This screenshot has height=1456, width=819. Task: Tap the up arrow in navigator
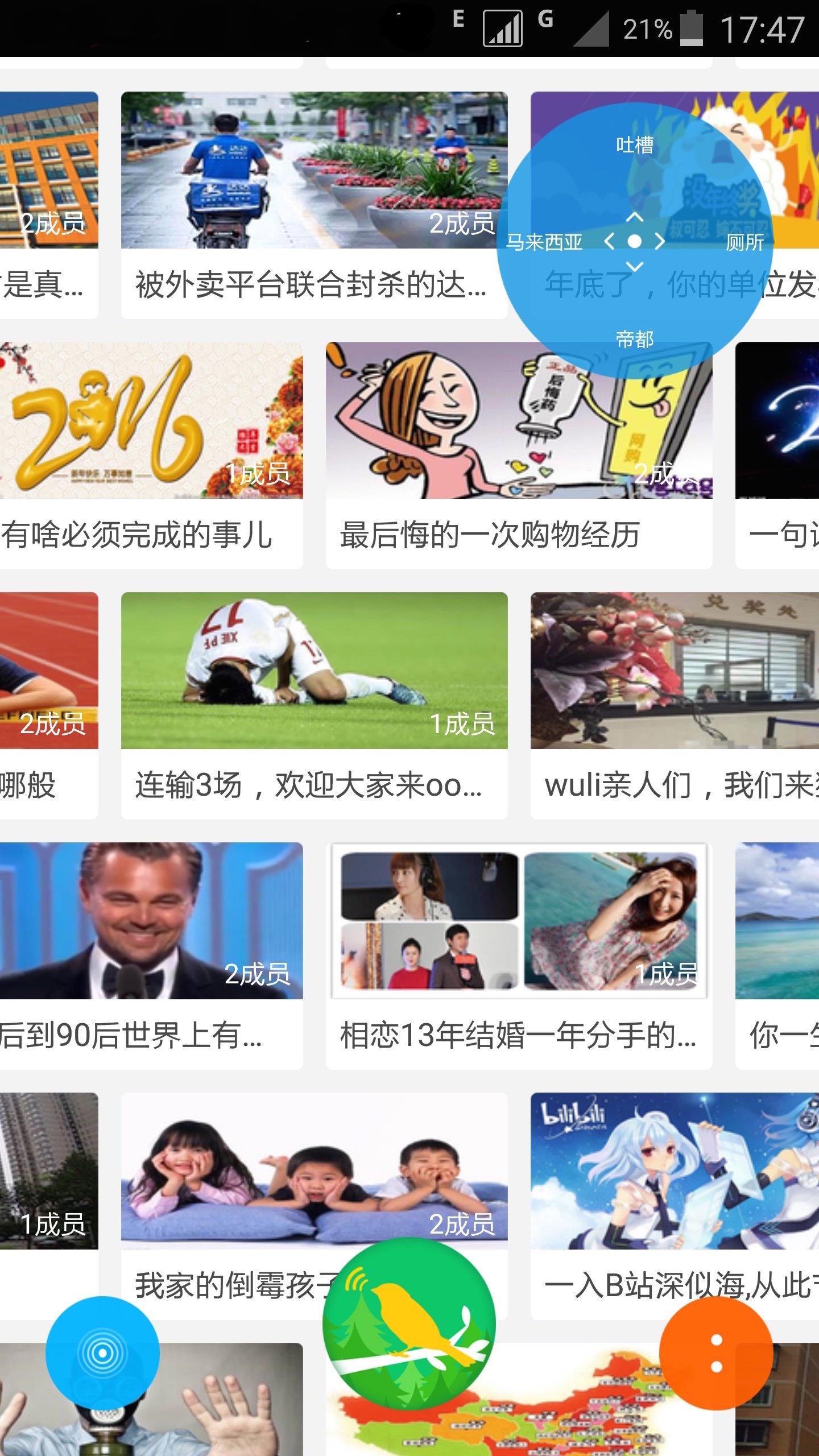(634, 217)
